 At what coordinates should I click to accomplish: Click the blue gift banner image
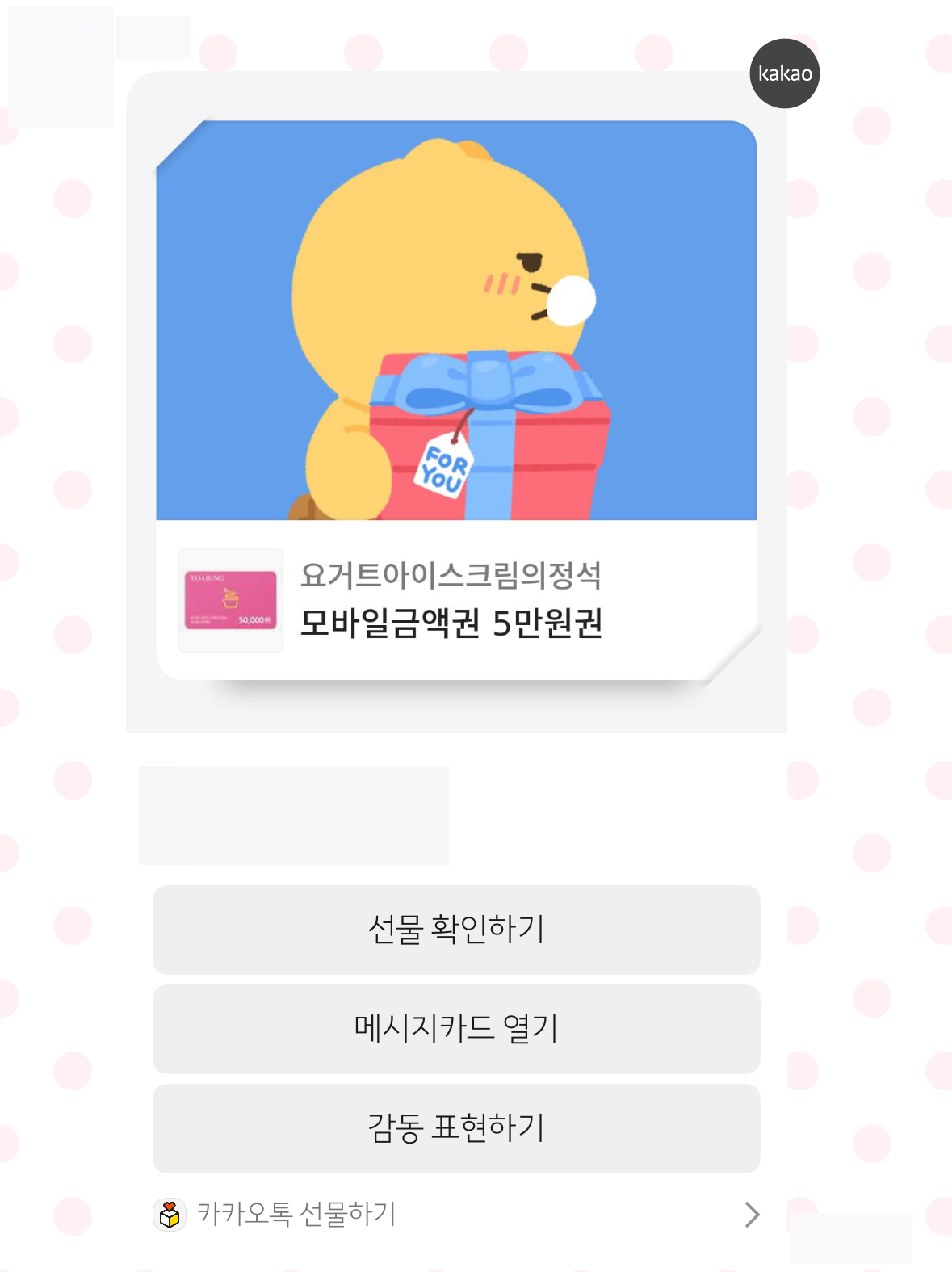(x=456, y=323)
